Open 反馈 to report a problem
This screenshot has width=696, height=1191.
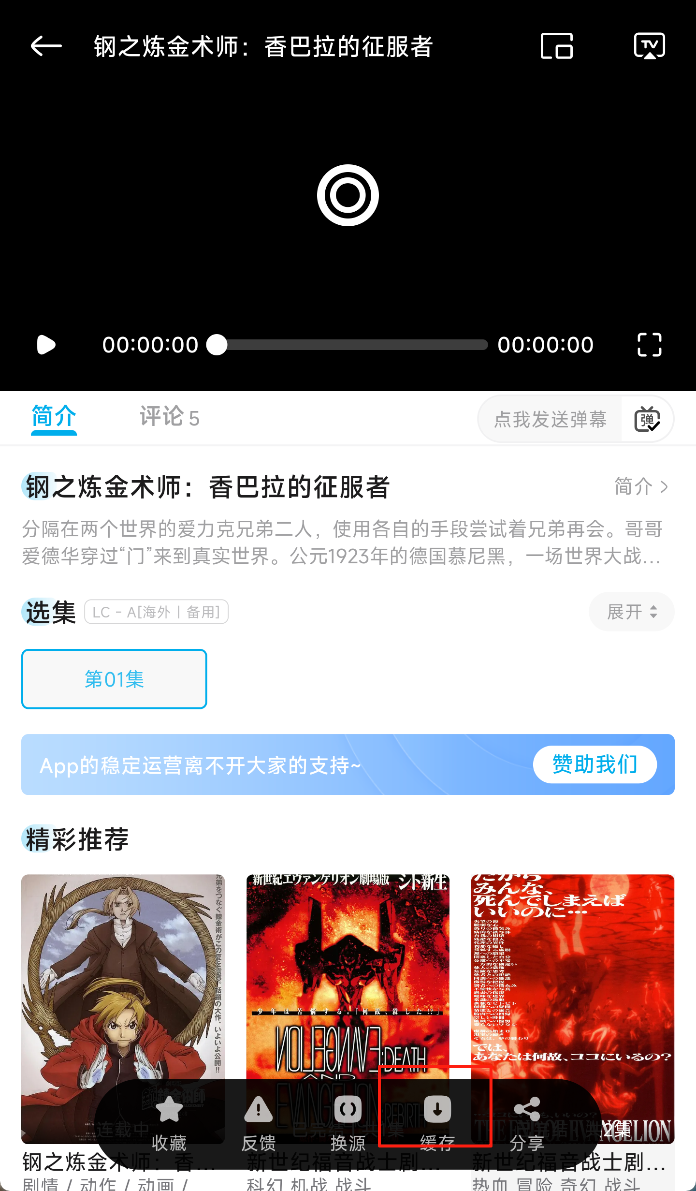pyautogui.click(x=258, y=1121)
